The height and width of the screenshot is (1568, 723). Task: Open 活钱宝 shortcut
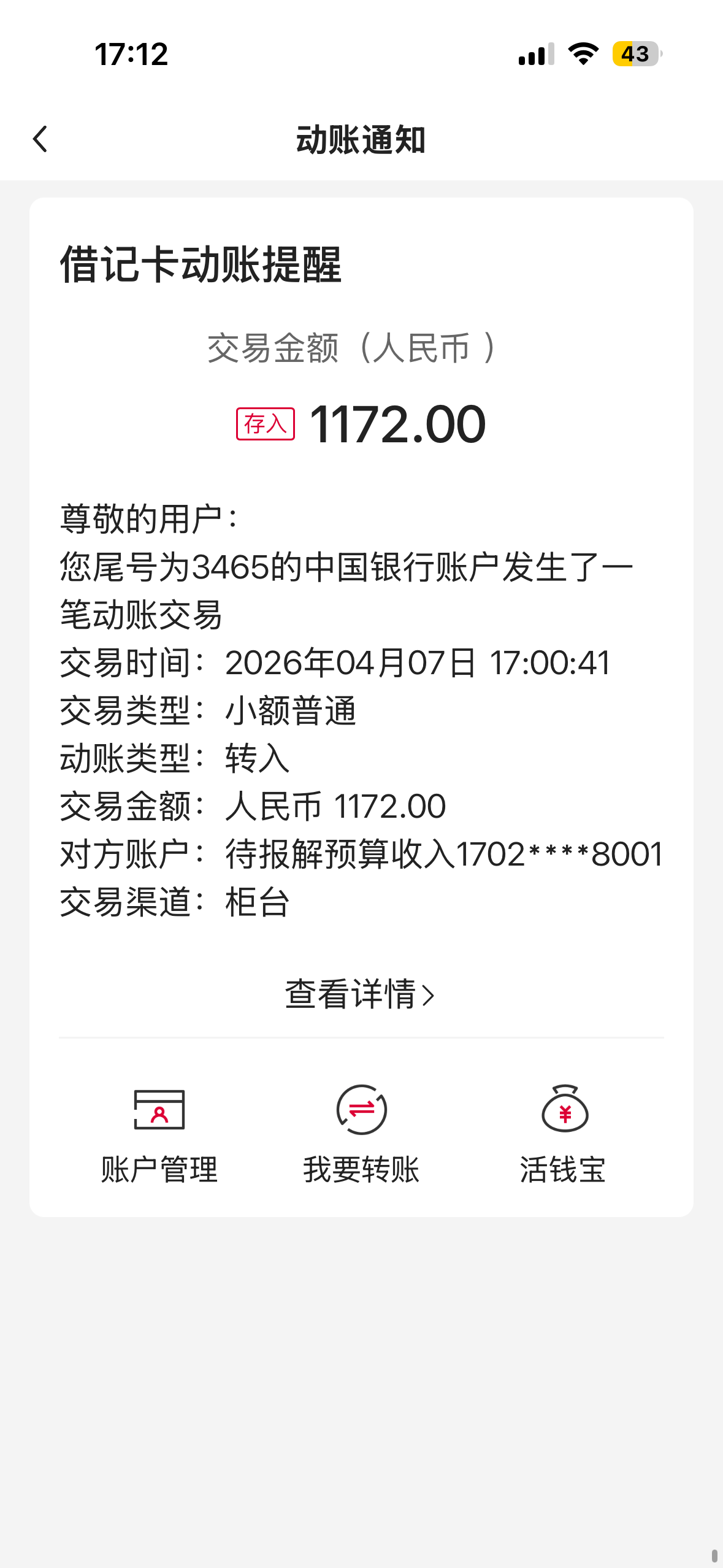(x=564, y=1132)
